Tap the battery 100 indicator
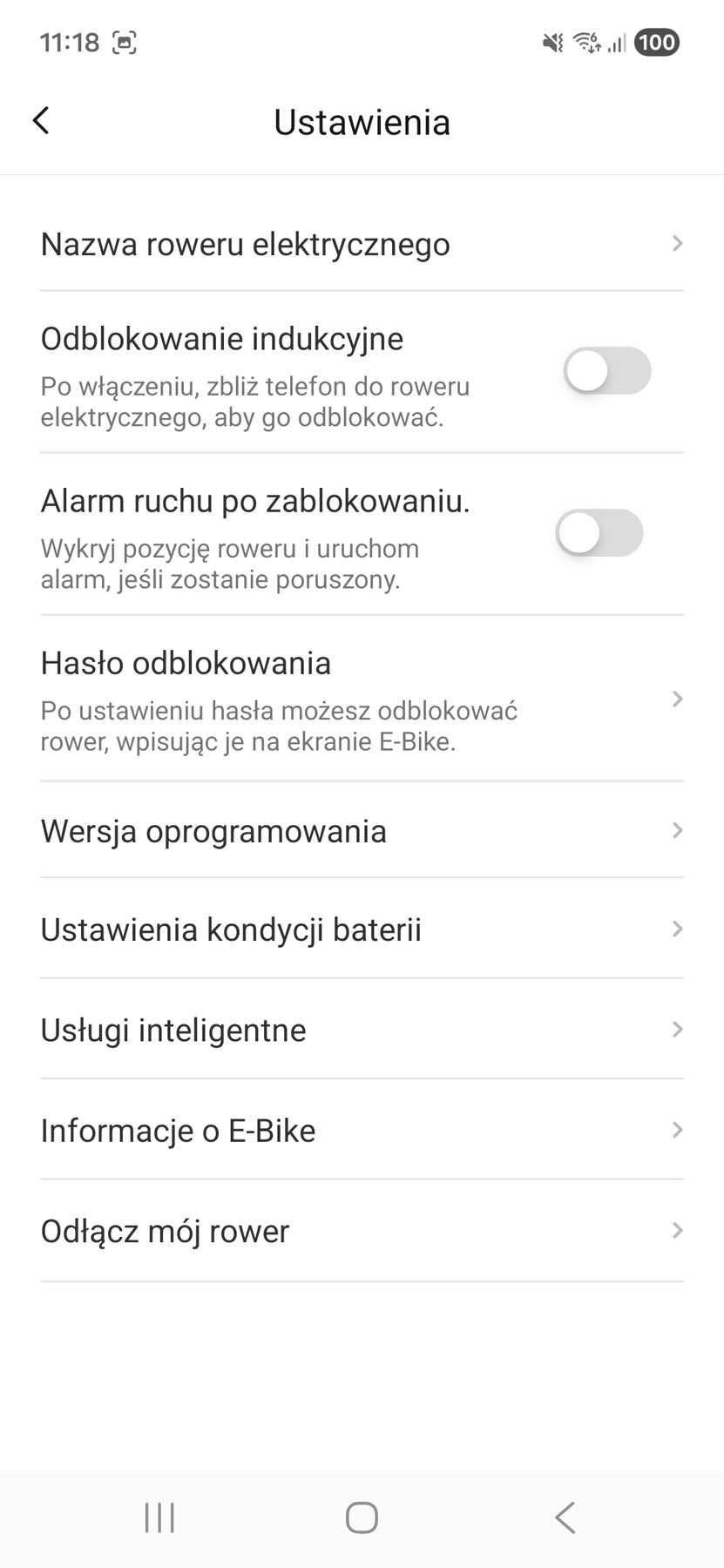This screenshot has height=1568, width=724. pos(657,42)
